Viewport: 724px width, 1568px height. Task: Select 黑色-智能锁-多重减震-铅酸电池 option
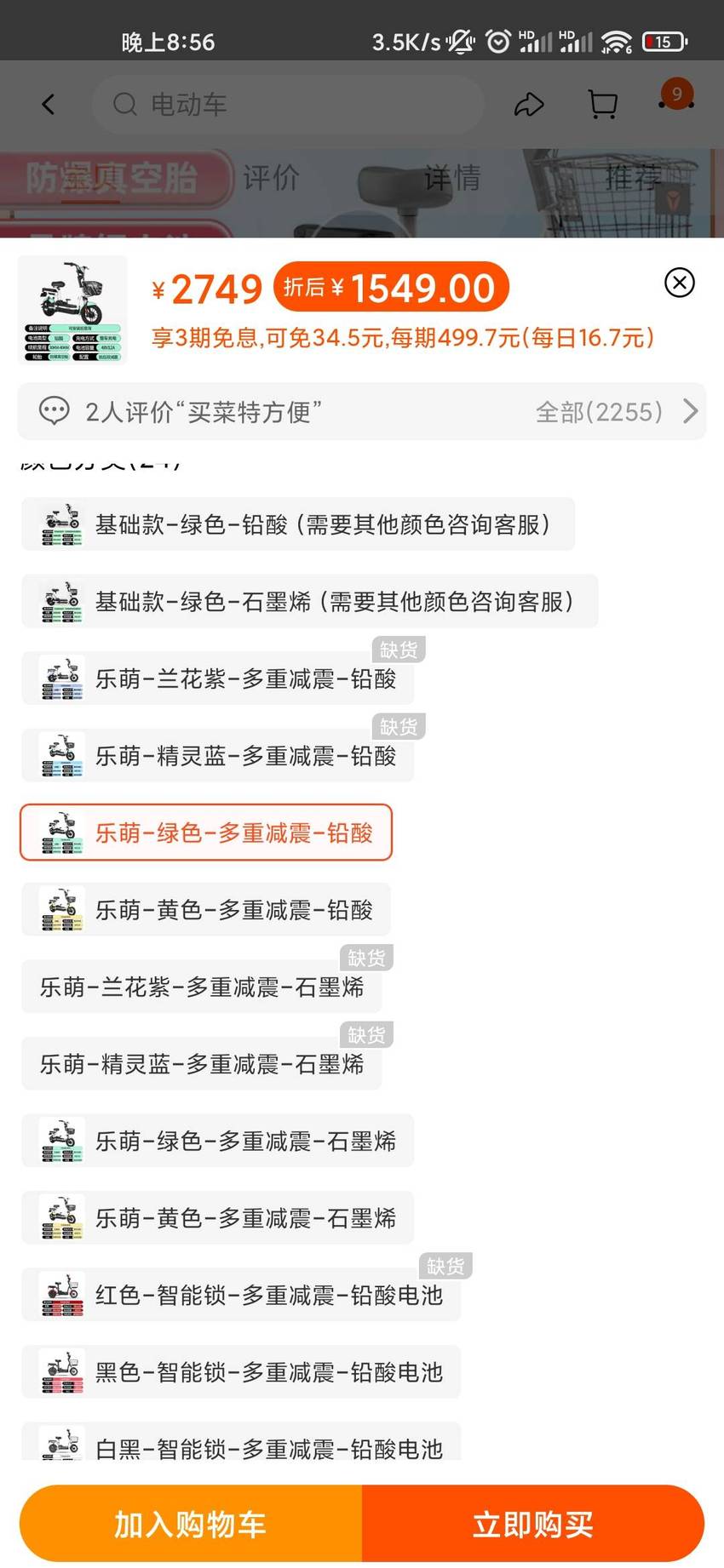tap(241, 1372)
